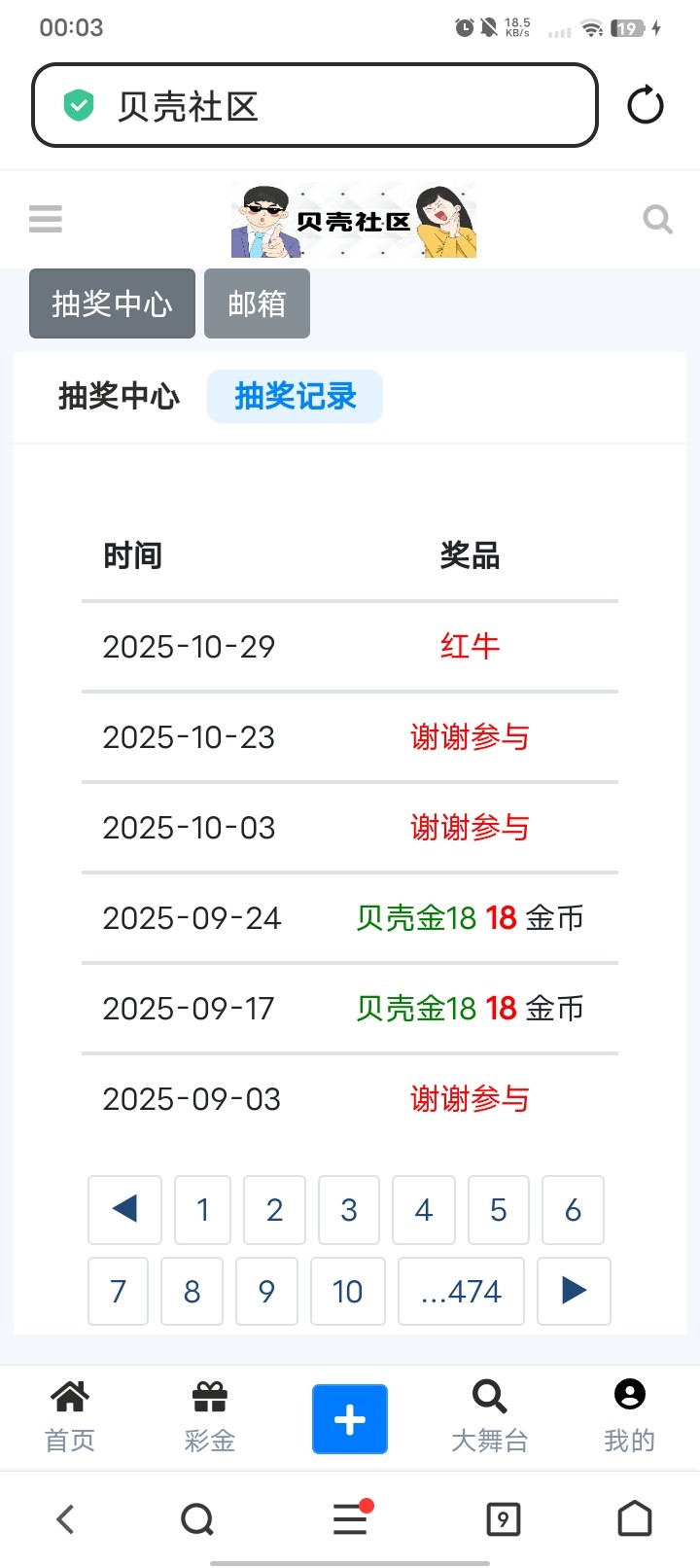Switch to the 抽奖记录 tab

click(295, 396)
